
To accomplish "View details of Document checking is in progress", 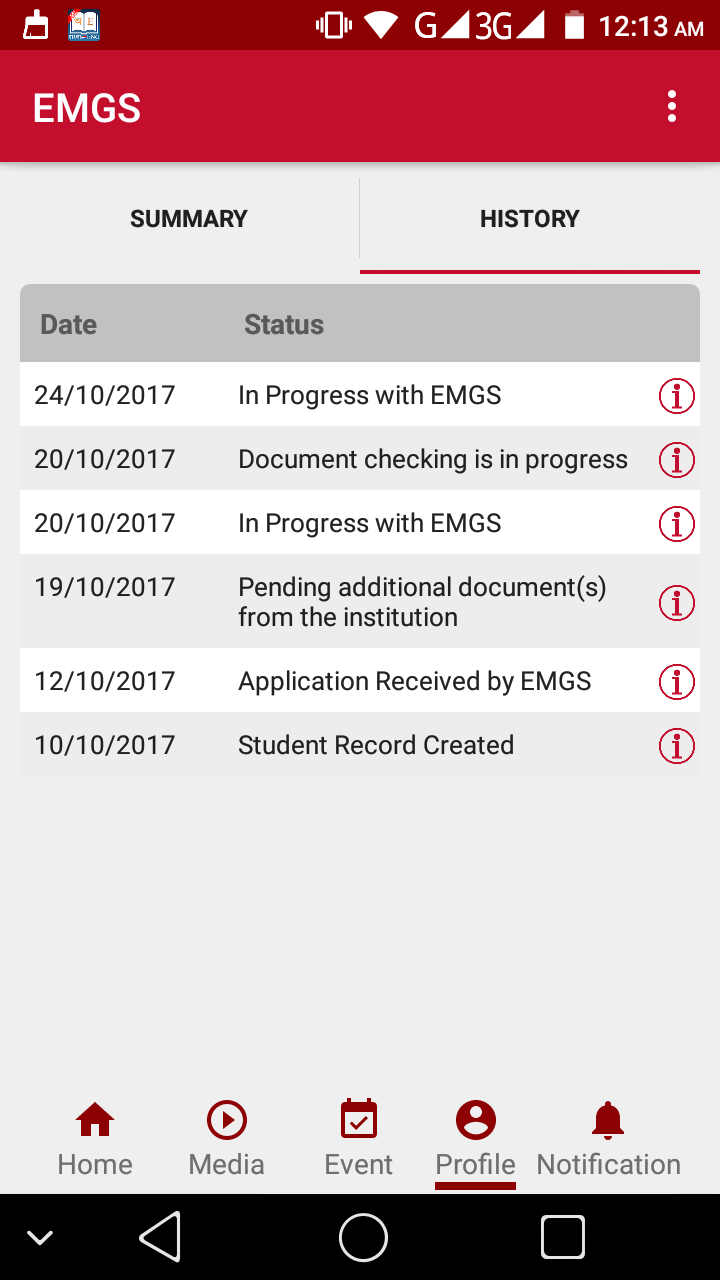I will click(x=677, y=460).
